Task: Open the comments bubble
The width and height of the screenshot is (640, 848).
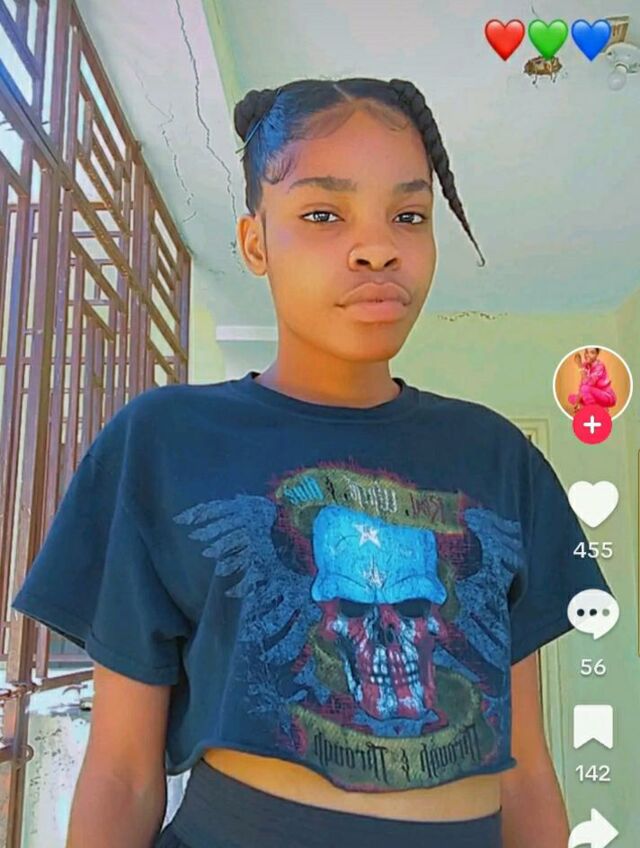Action: [x=593, y=614]
